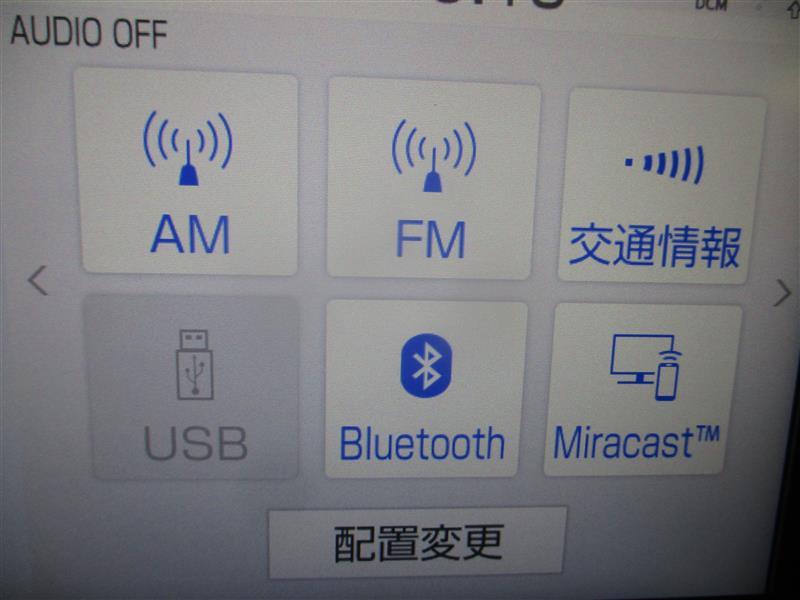Screen dimensions: 800x600
Task: Go to next source page arrow
Action: [x=781, y=293]
